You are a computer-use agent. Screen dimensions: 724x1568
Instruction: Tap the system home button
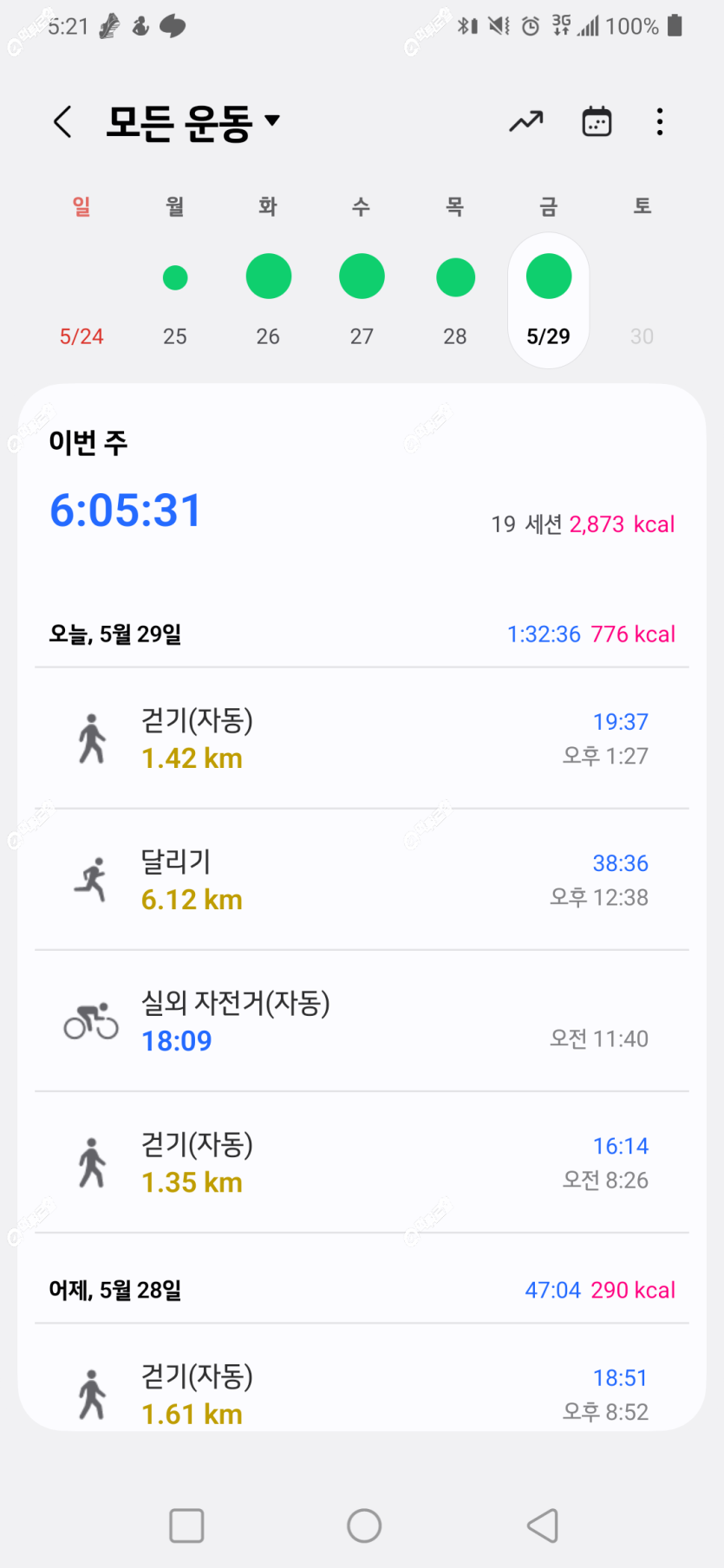pos(364,1526)
